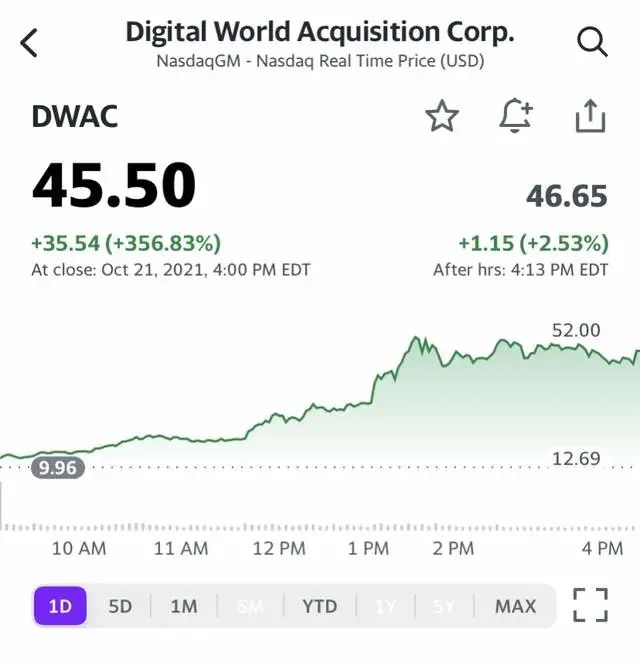Expand the chart to full screen
This screenshot has width=640, height=666.
click(590, 605)
